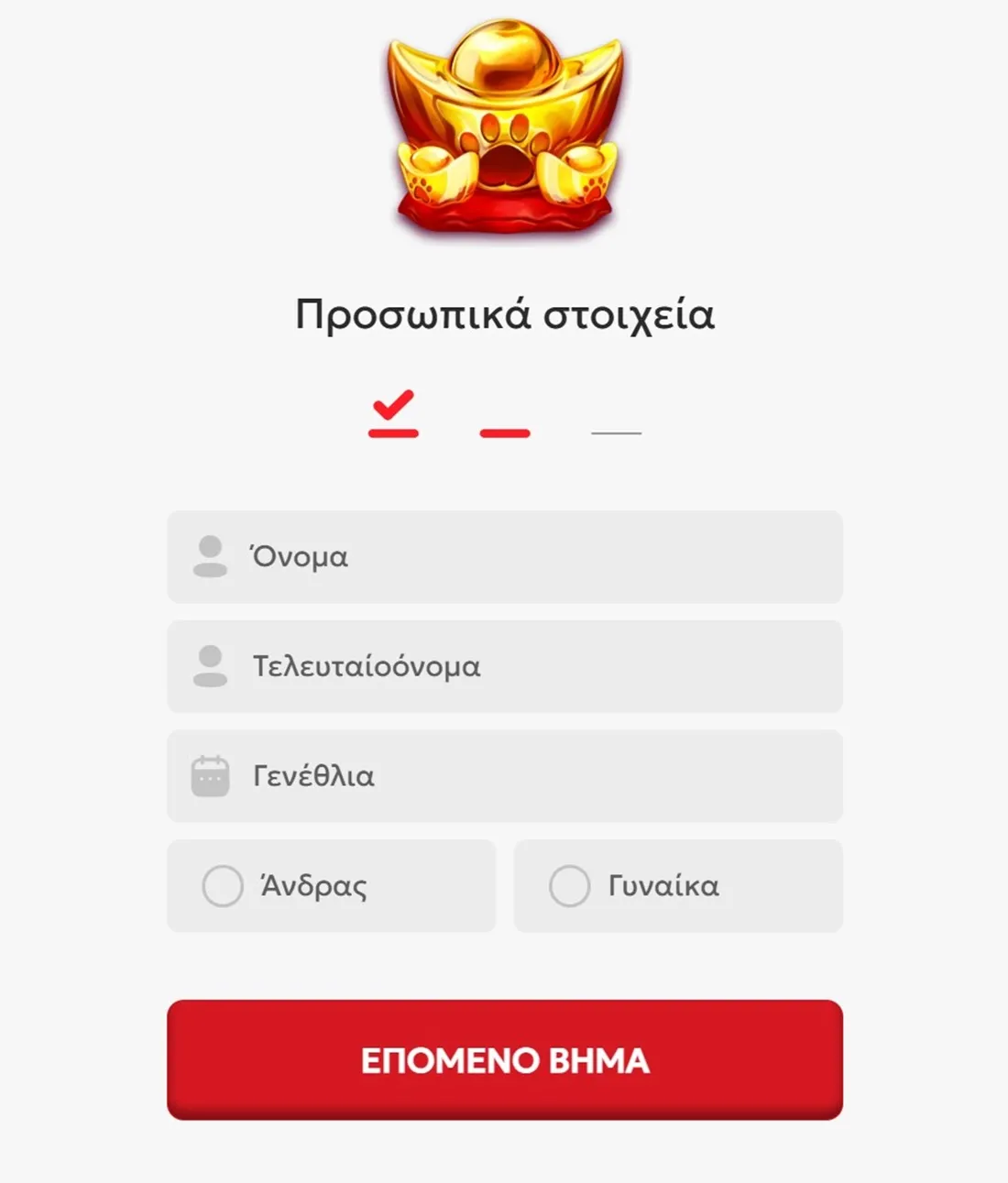1008x1183 pixels.
Task: Continue with ΕΠΟΜΕΝΟ ΒΗΜΑ button
Action: coord(504,1059)
